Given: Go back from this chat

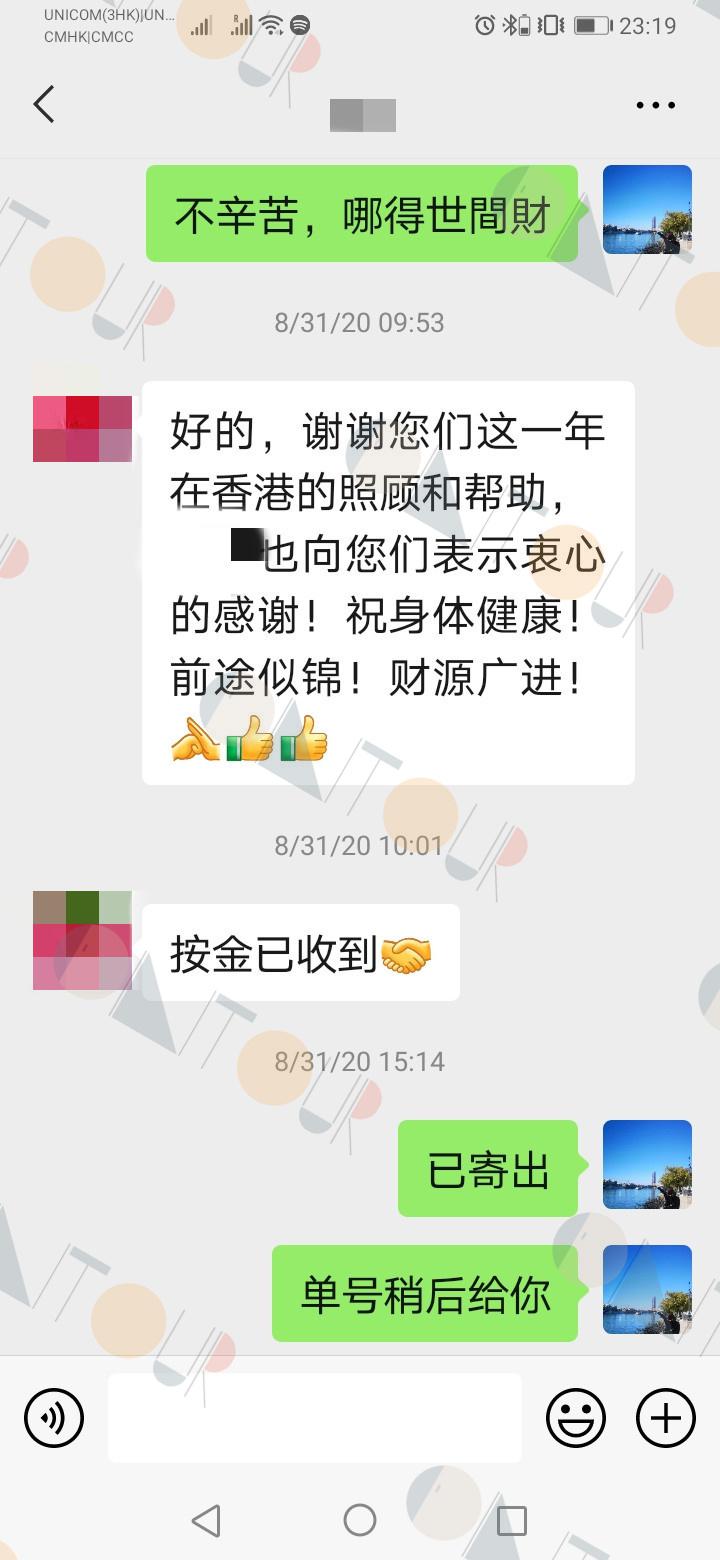Looking at the screenshot, I should [x=44, y=104].
